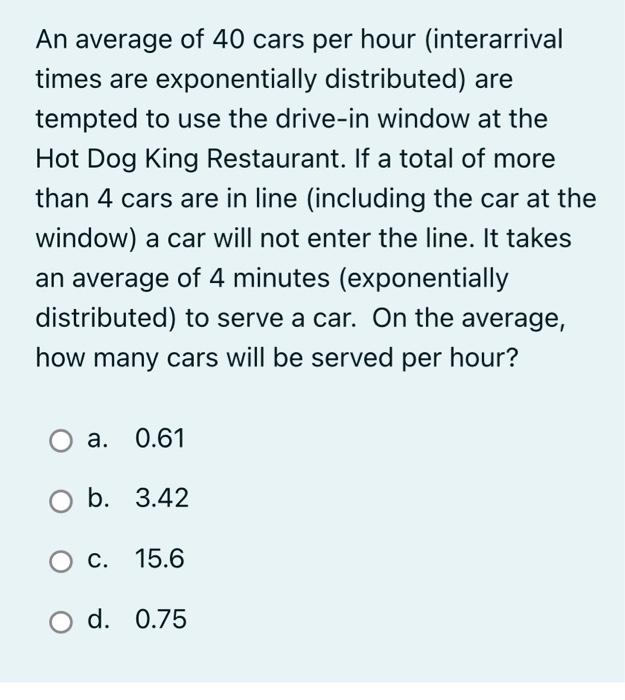Choose option b. 3.42

pyautogui.click(x=62, y=499)
